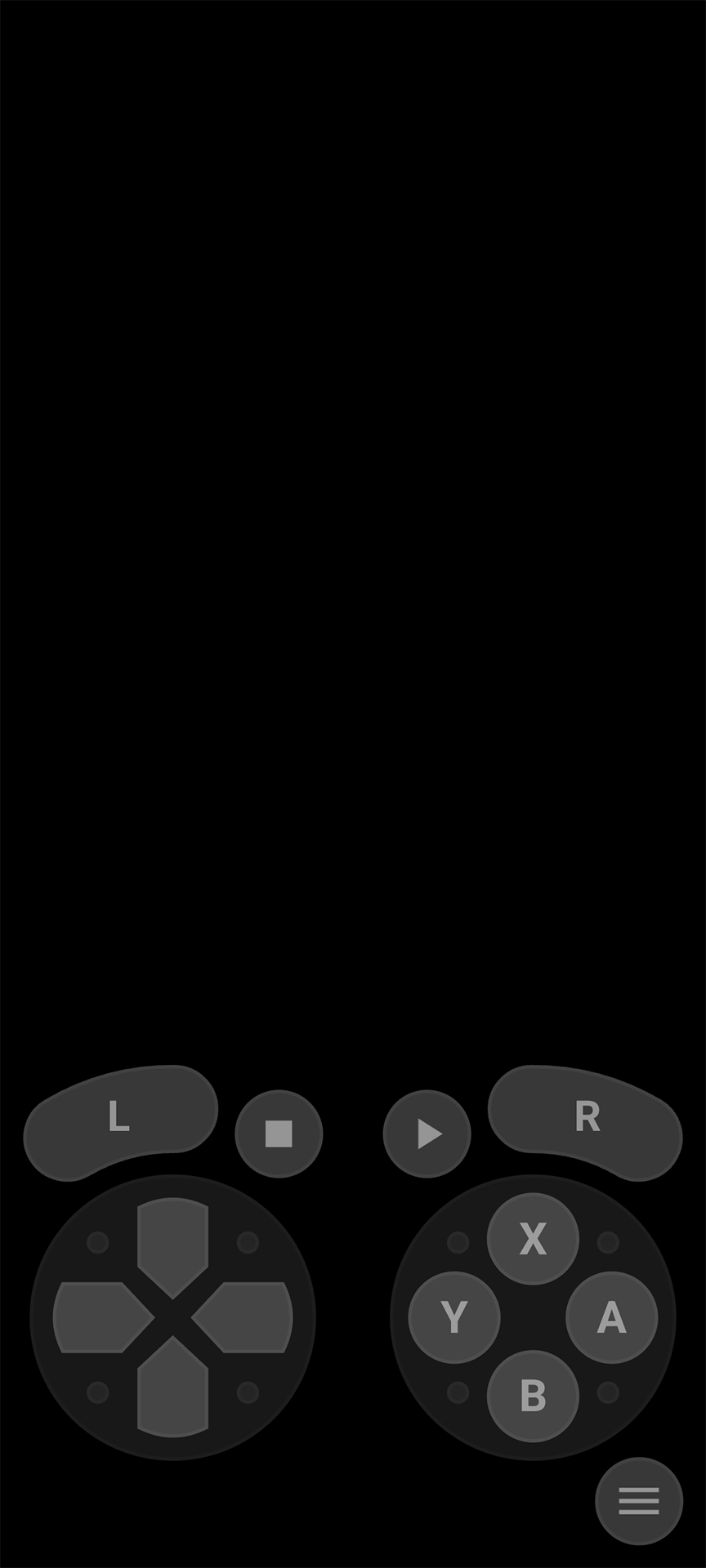Screen dimensions: 706x1568
Task: Hit the B face button
Action: tap(533, 1396)
